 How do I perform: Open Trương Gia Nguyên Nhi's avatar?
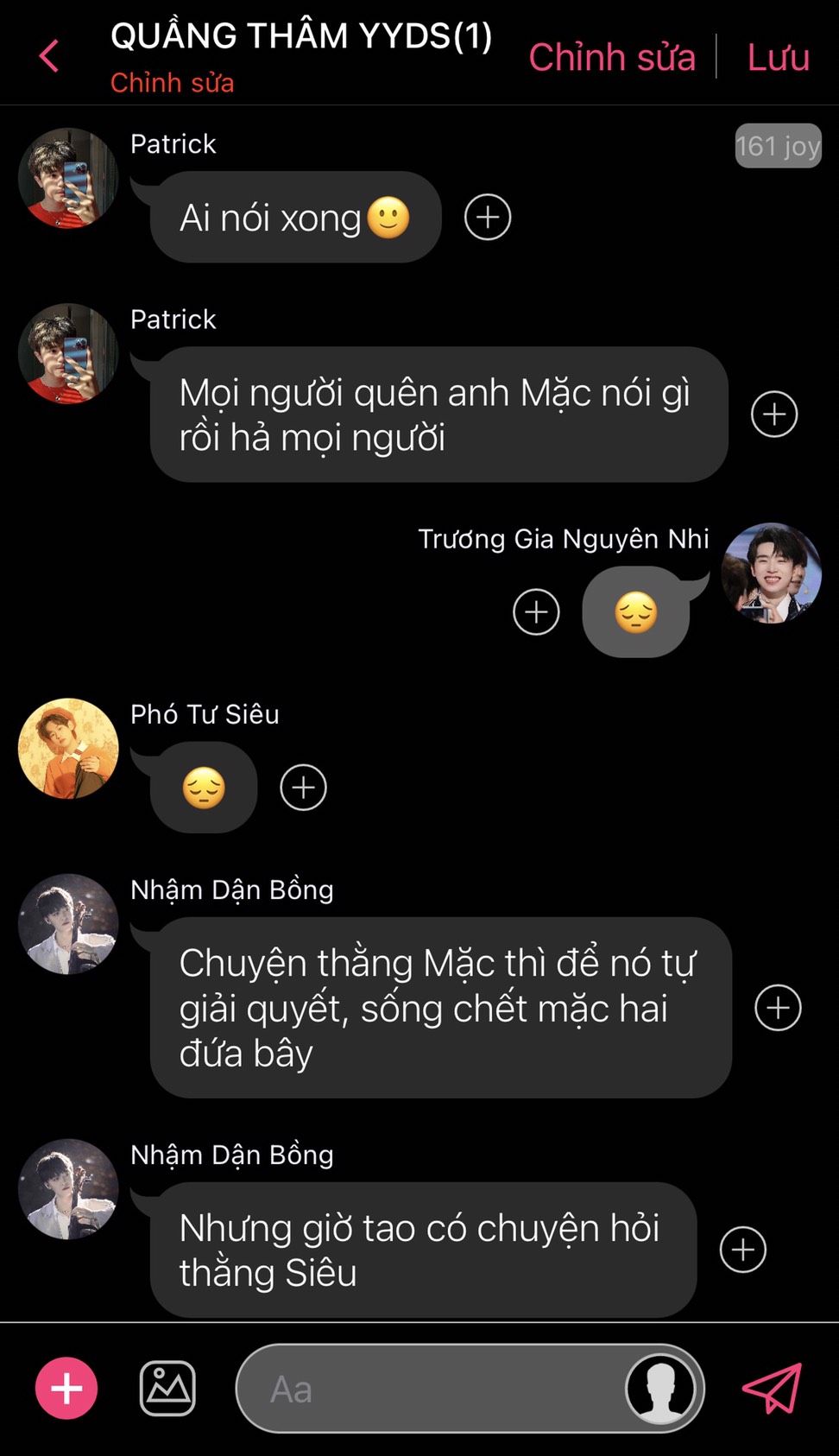click(x=771, y=573)
